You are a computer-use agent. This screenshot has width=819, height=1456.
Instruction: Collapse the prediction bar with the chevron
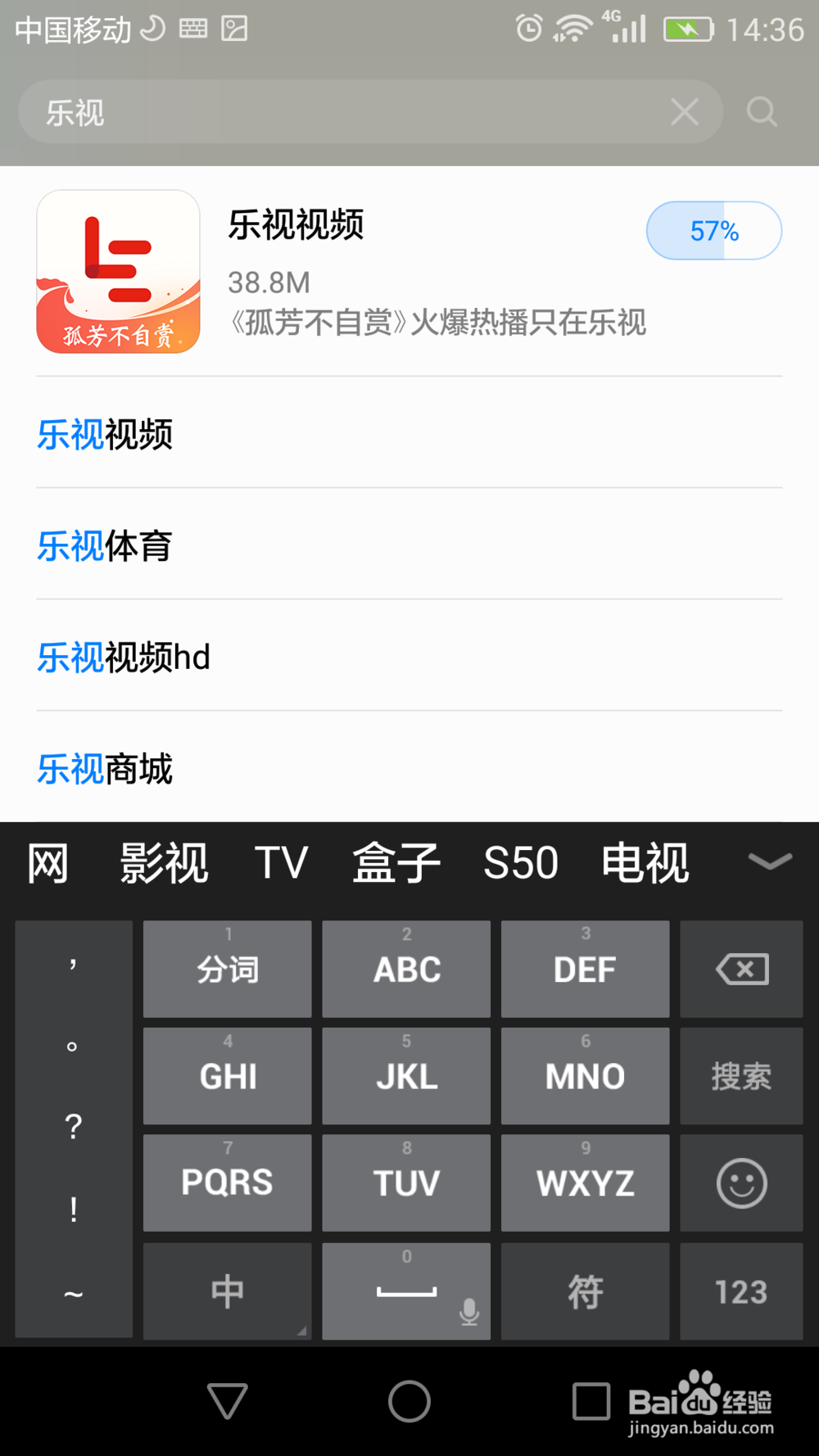[x=768, y=862]
